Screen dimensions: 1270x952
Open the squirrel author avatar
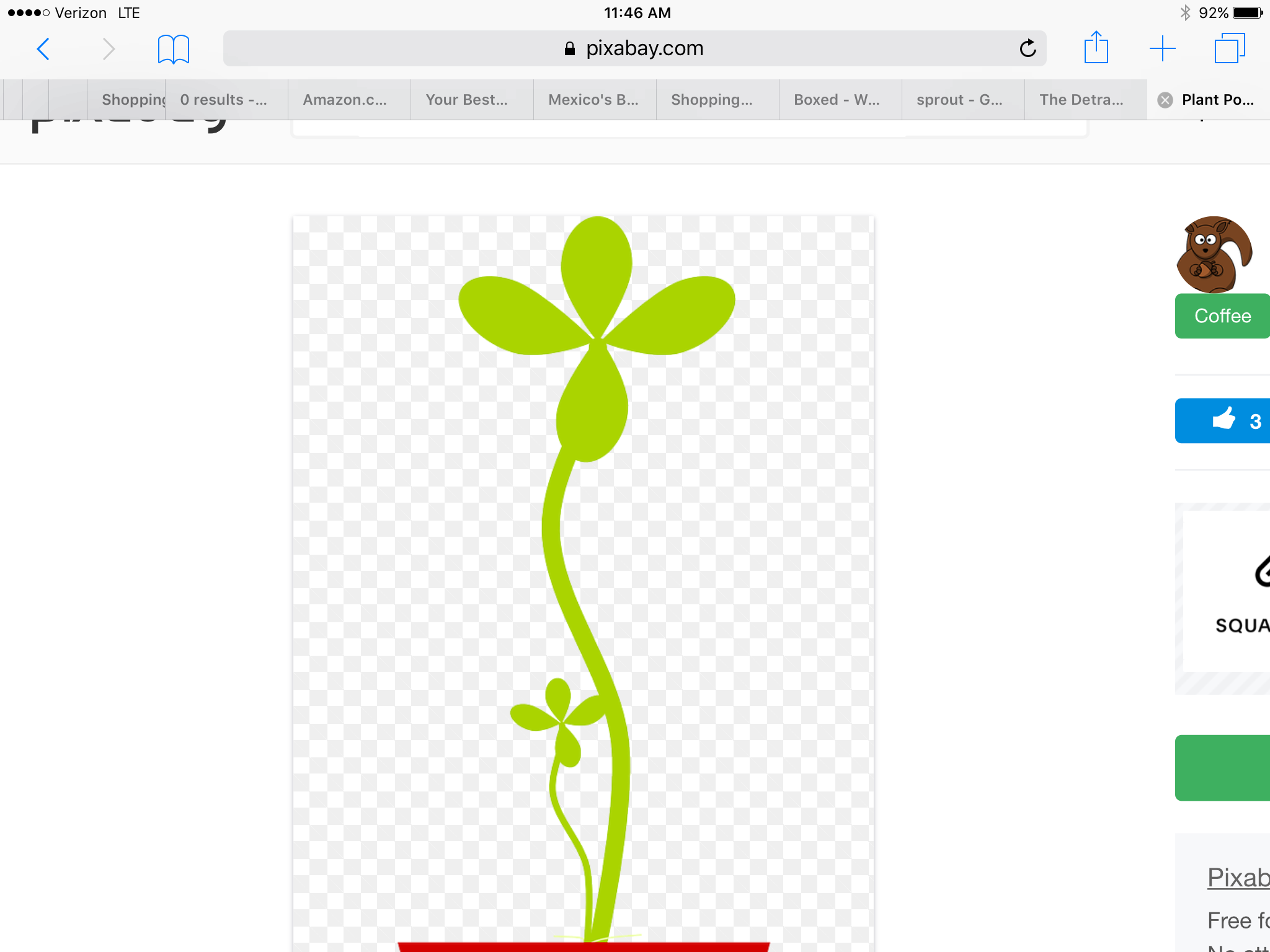click(1214, 254)
